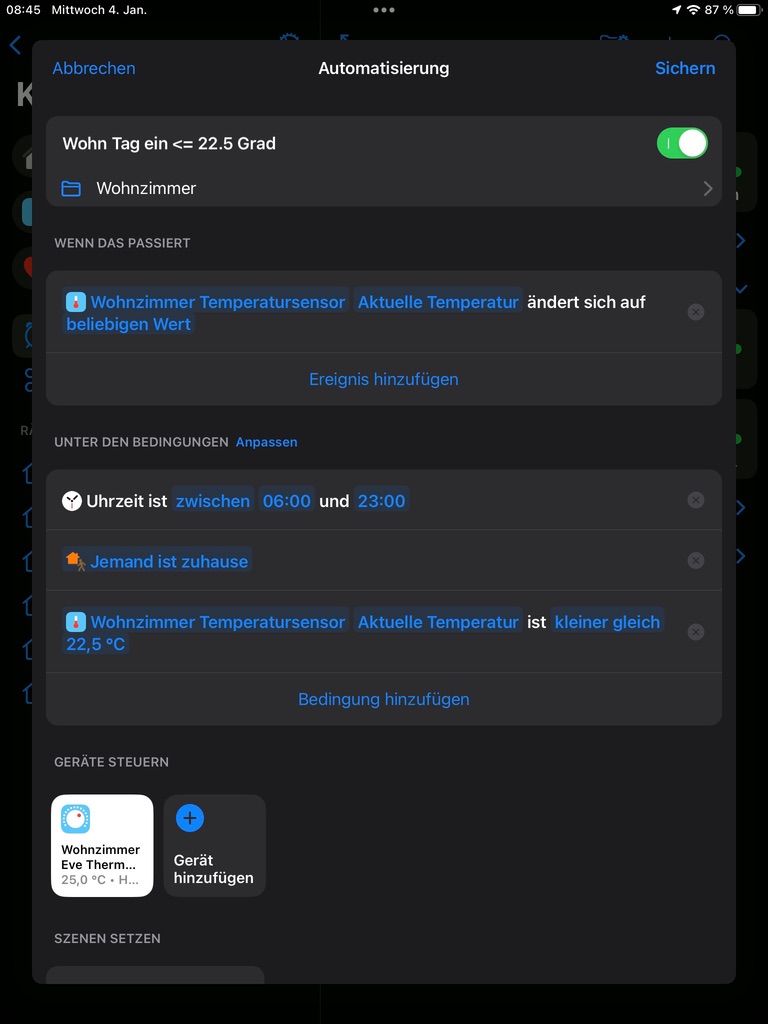
Task: Edit the 'Jemand ist zuhause' condition
Action: point(169,561)
